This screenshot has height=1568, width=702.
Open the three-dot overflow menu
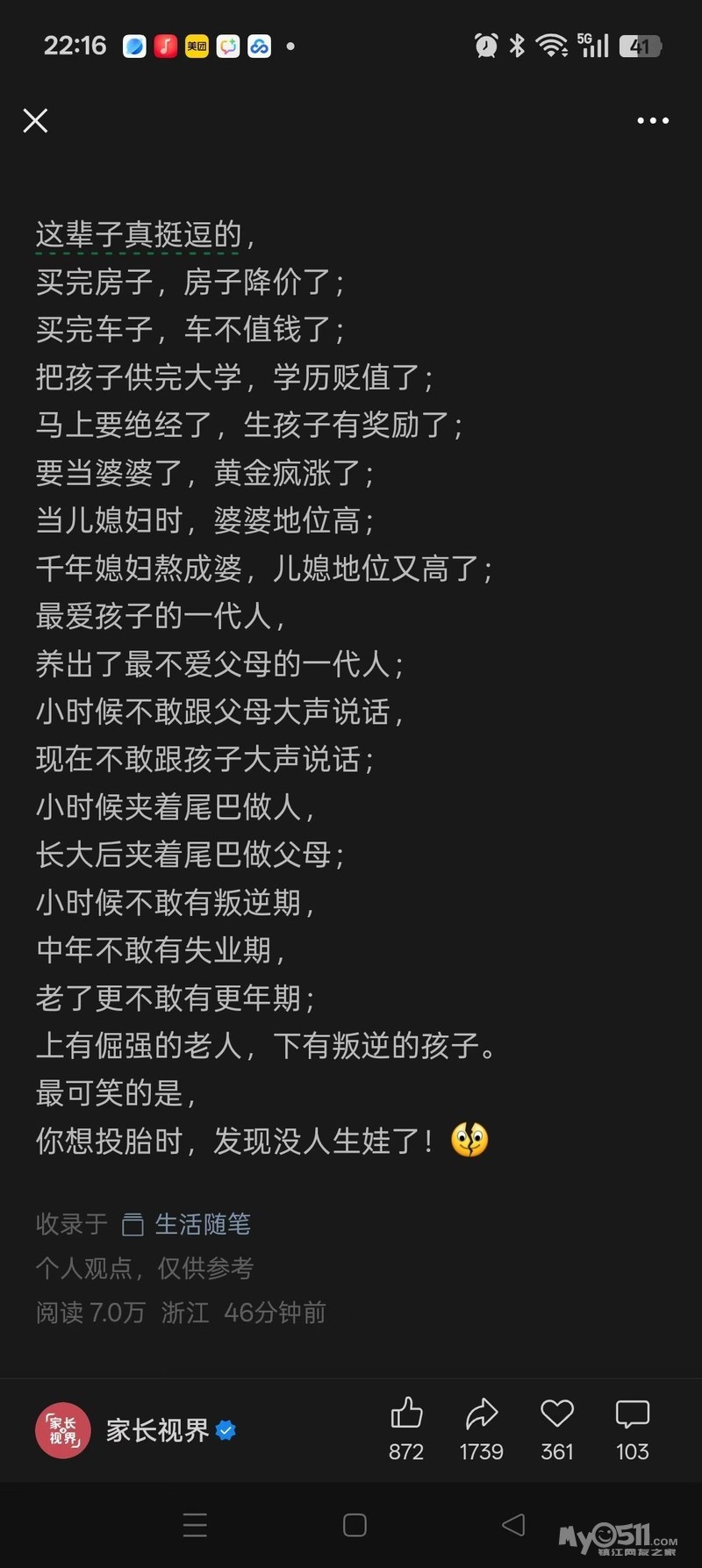pos(652,121)
